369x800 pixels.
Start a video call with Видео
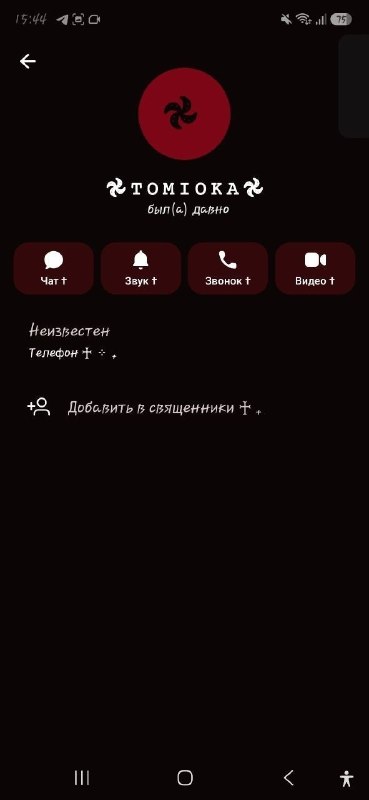[x=315, y=268]
